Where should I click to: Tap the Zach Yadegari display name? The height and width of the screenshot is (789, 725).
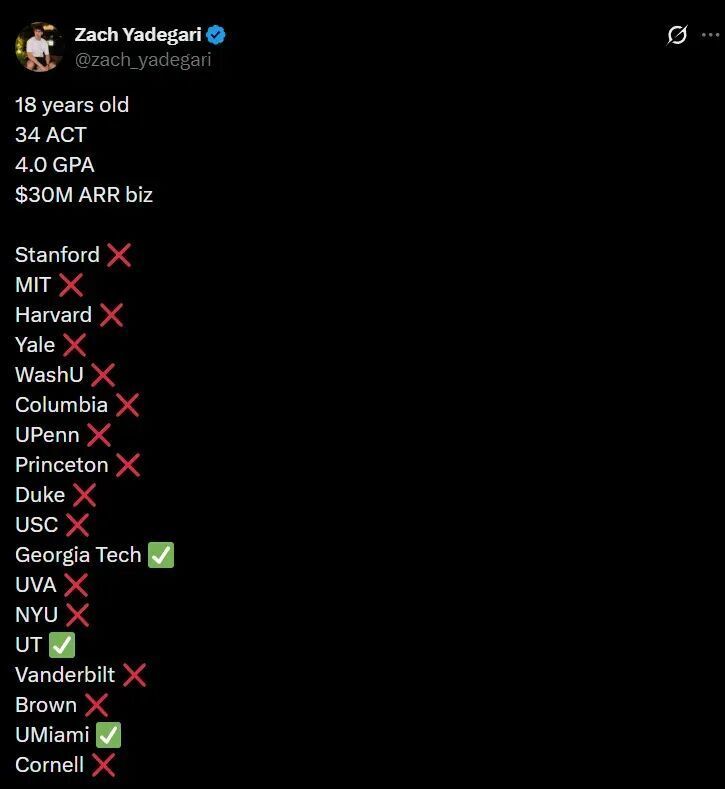(x=137, y=35)
